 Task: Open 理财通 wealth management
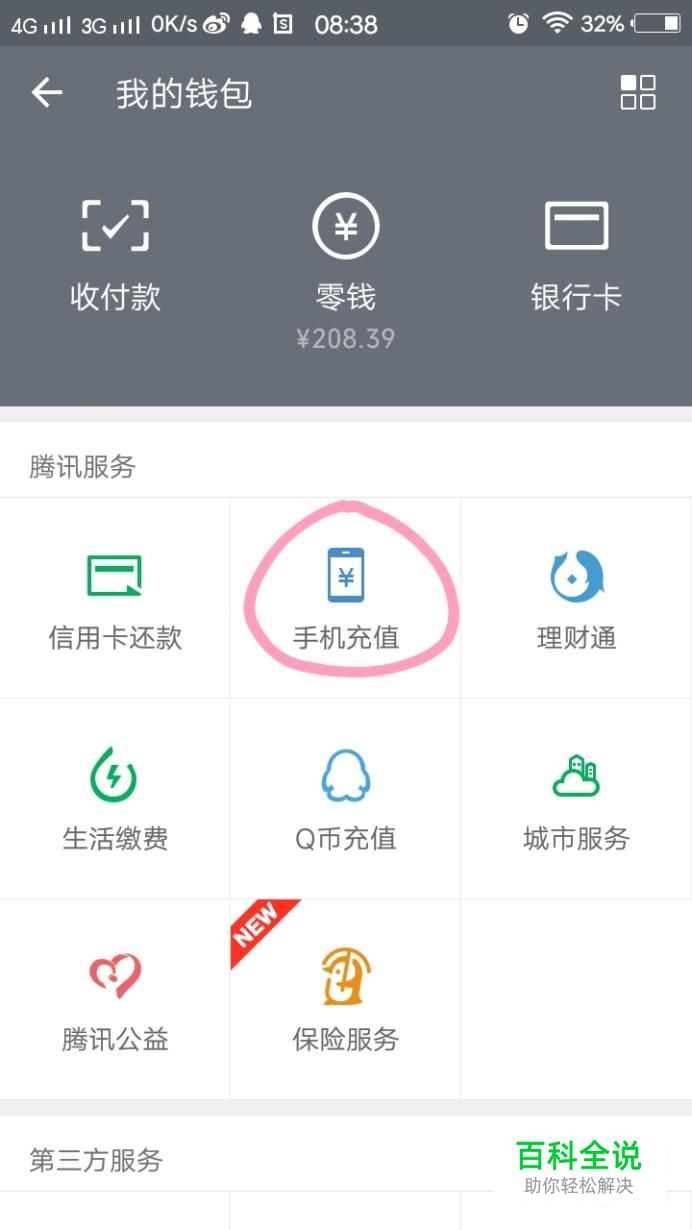(576, 598)
